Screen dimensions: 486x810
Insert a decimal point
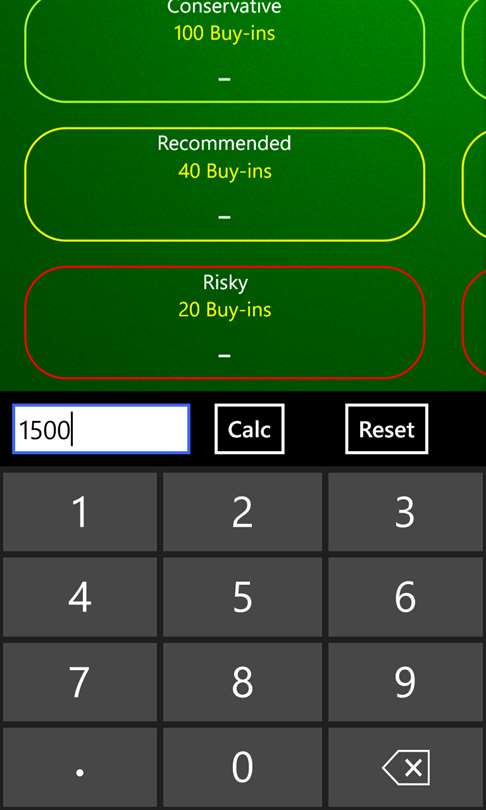[x=80, y=767]
